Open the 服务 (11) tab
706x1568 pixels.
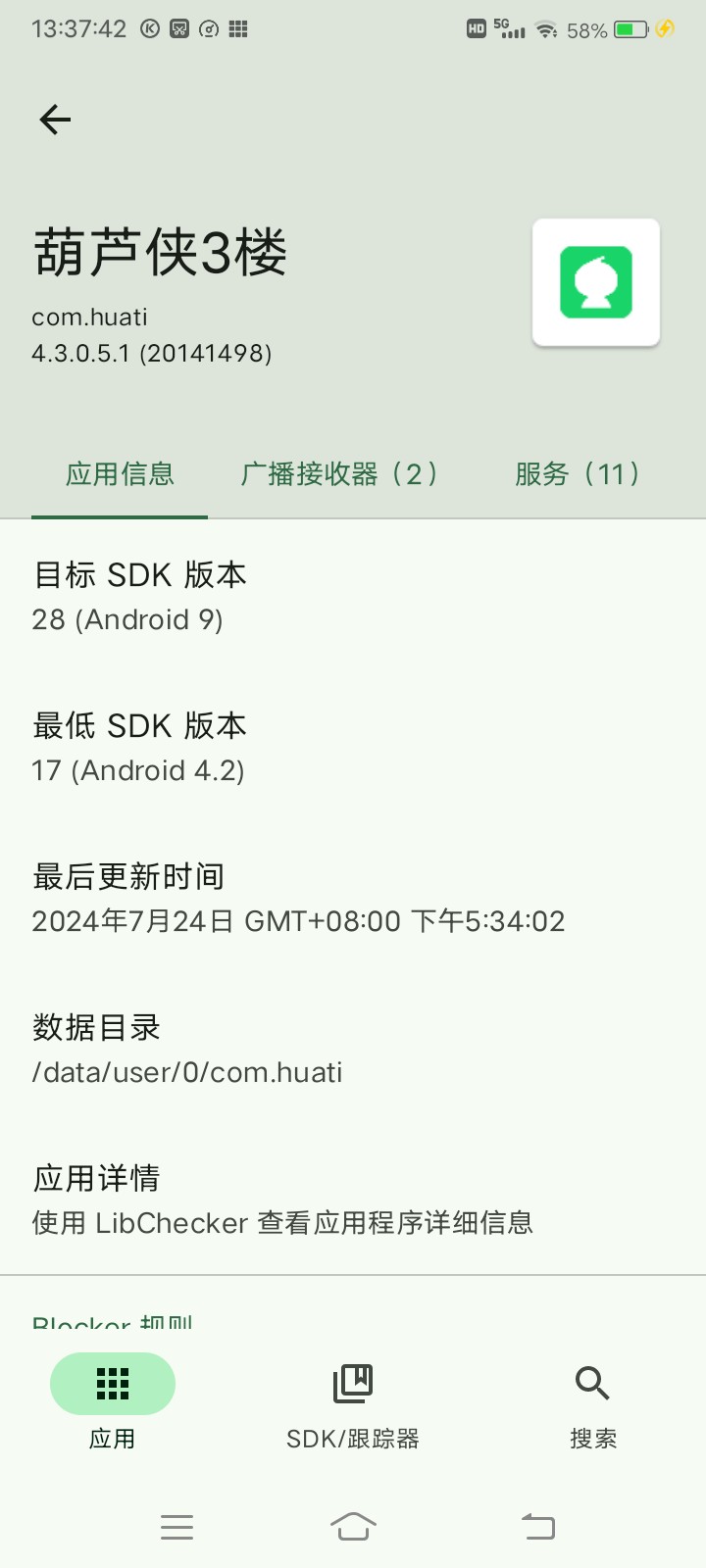pos(578,474)
